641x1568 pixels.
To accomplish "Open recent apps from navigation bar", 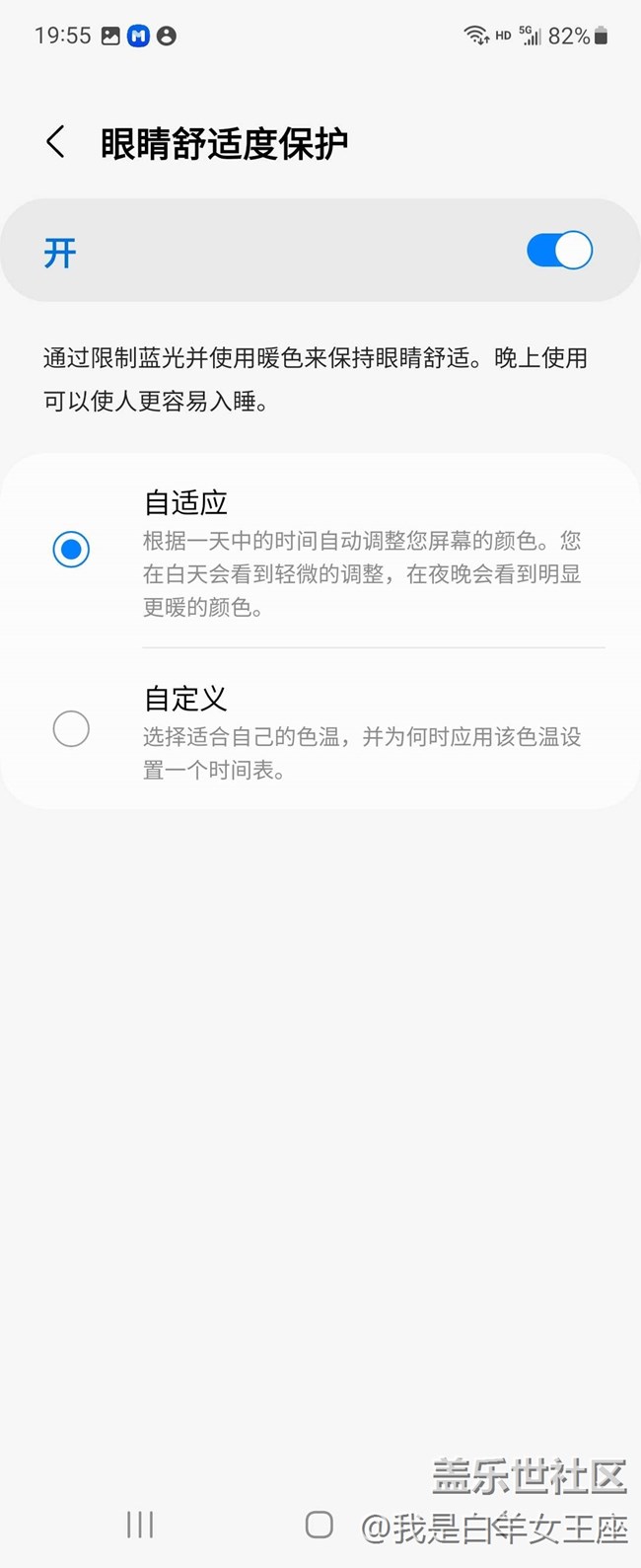I will 140,1525.
